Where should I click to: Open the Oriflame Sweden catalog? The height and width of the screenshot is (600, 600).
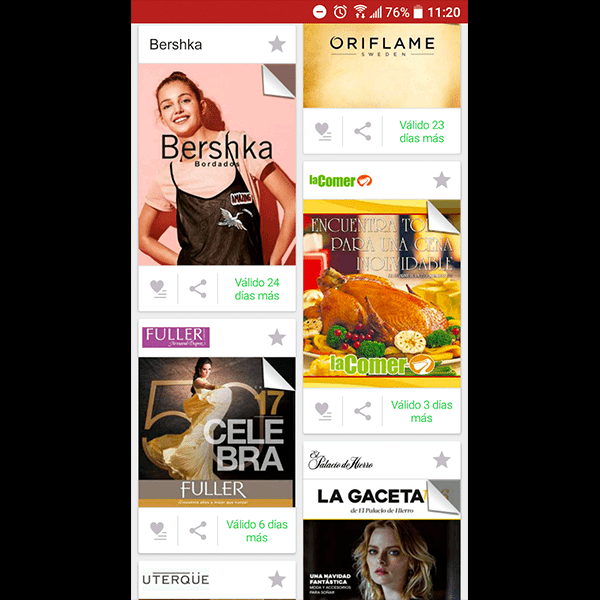pos(382,66)
